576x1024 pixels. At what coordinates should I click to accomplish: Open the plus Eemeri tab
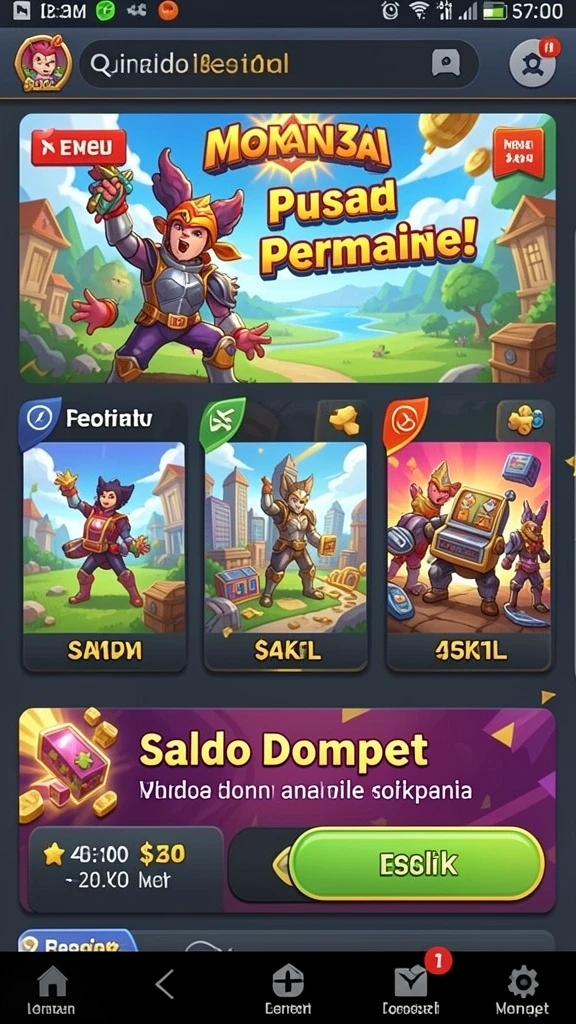click(288, 989)
